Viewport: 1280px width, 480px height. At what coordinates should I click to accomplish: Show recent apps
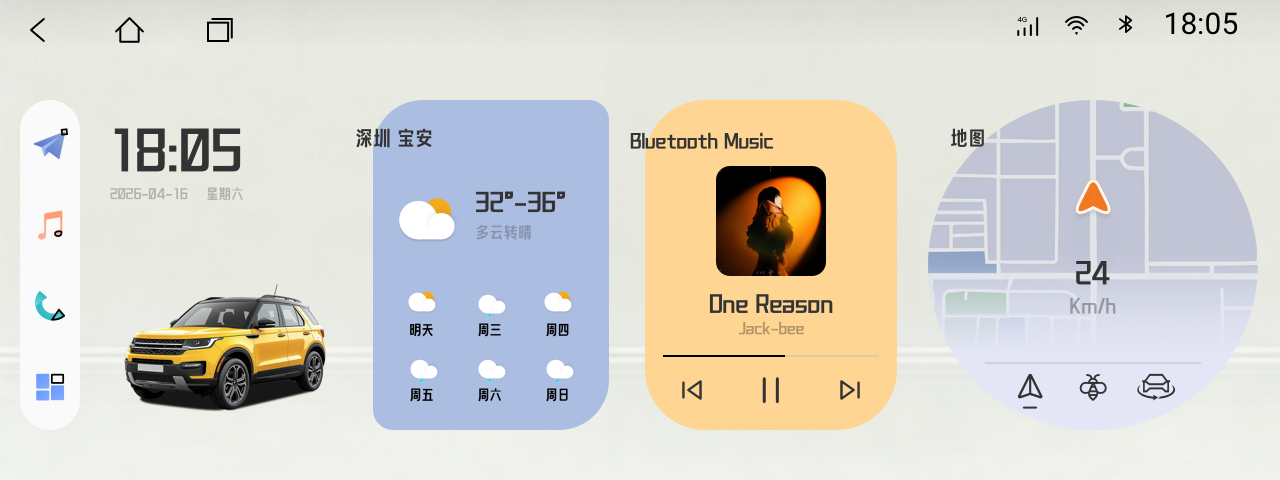pos(219,30)
